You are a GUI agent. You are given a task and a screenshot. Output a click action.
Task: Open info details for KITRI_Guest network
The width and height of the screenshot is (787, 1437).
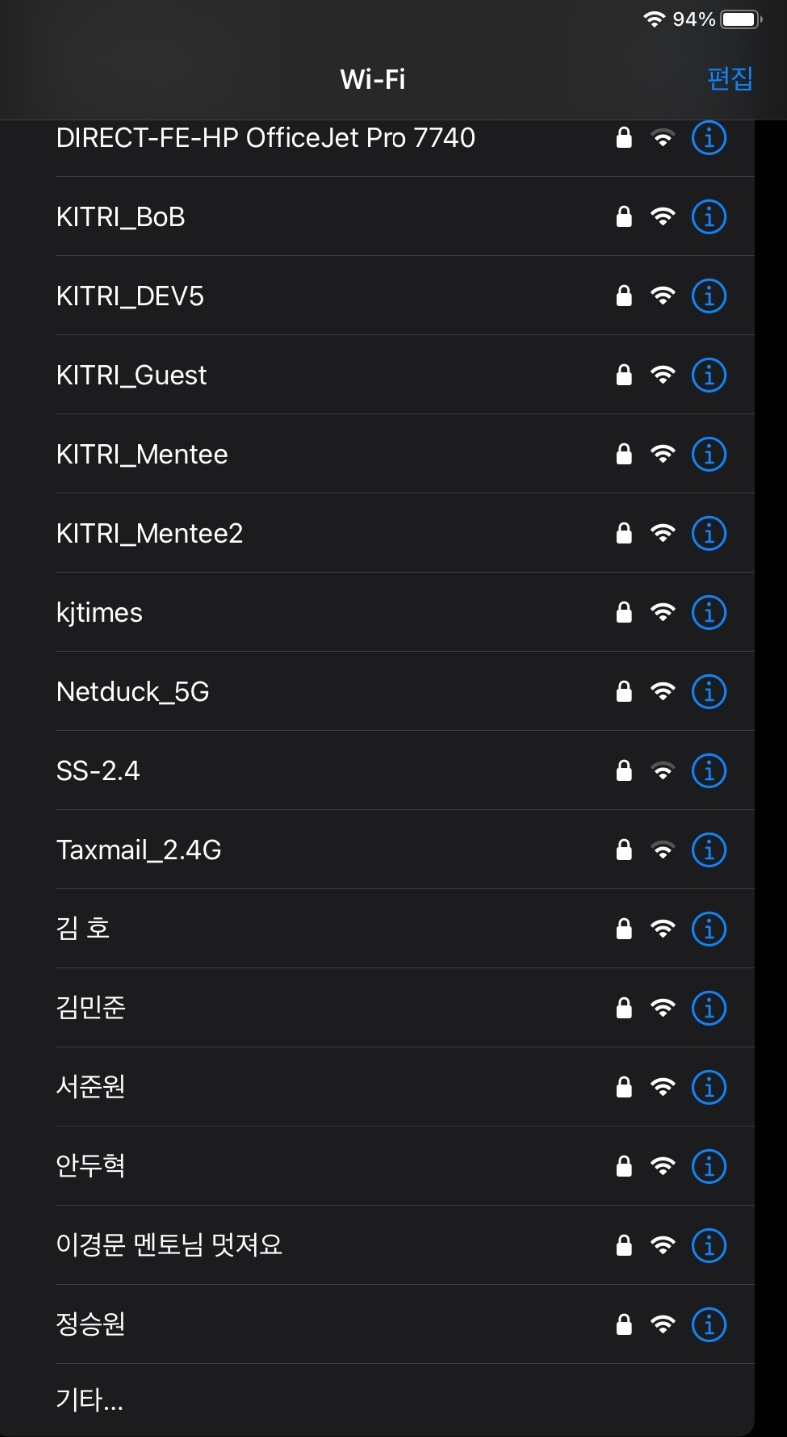point(708,374)
